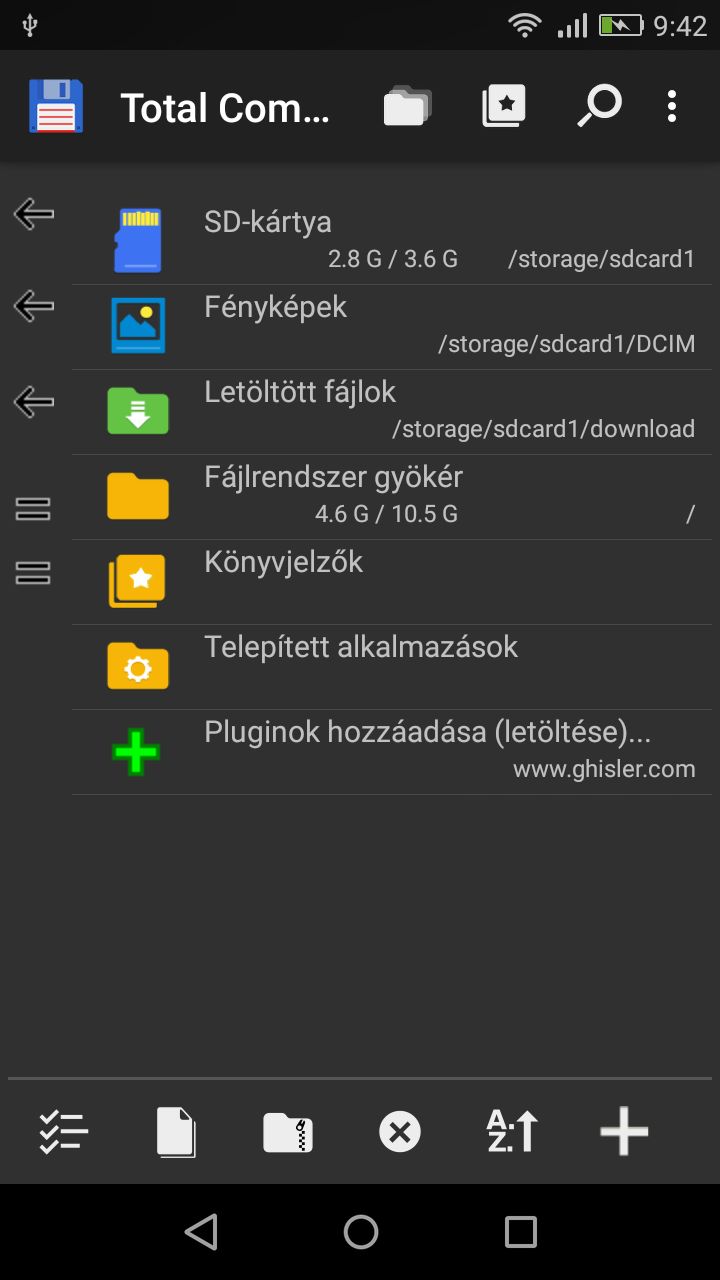Screen dimensions: 720x1280
Task: Tap the select files checklist icon
Action: (64, 1133)
